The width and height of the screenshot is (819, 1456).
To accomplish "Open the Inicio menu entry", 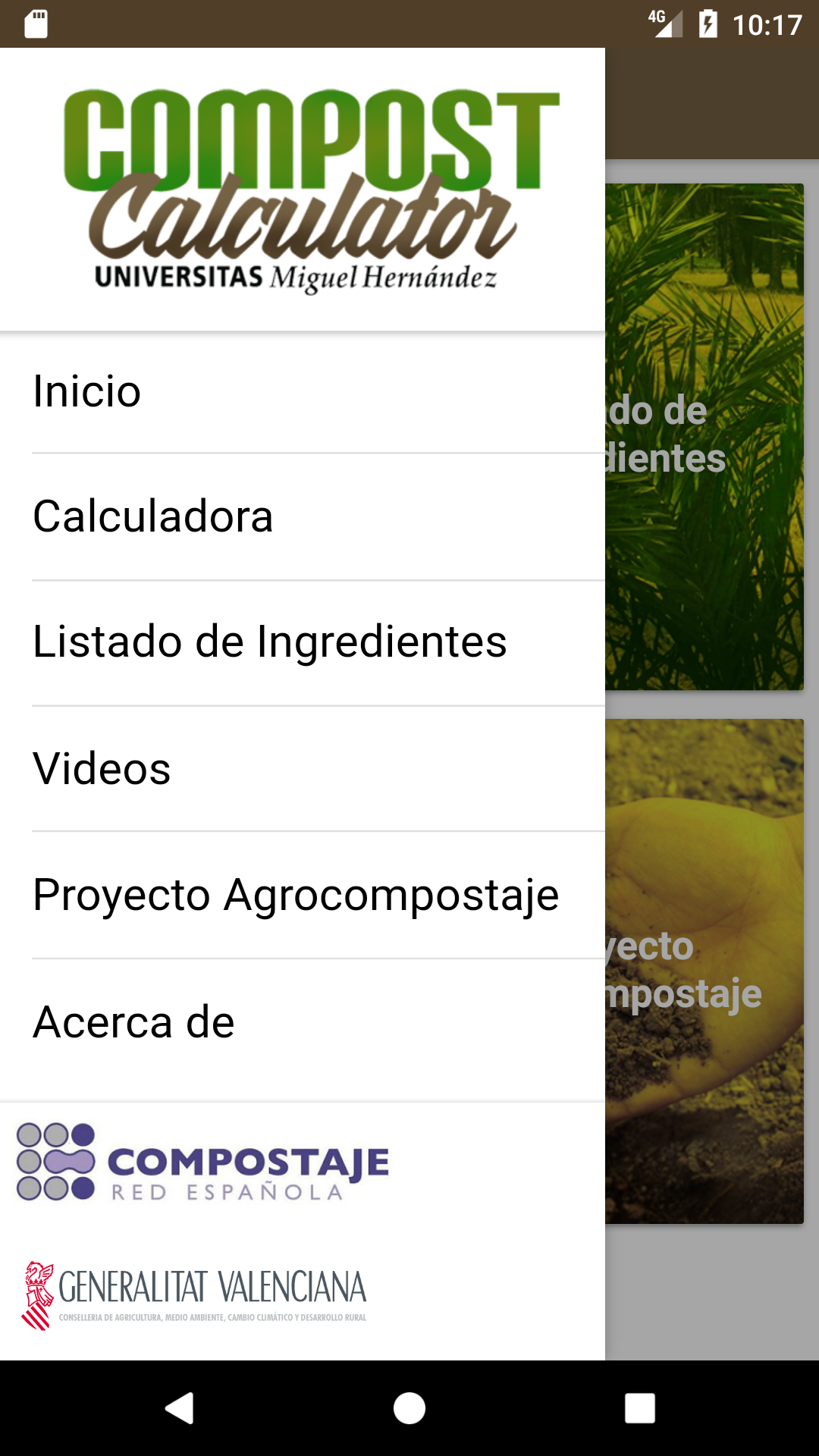I will (86, 391).
